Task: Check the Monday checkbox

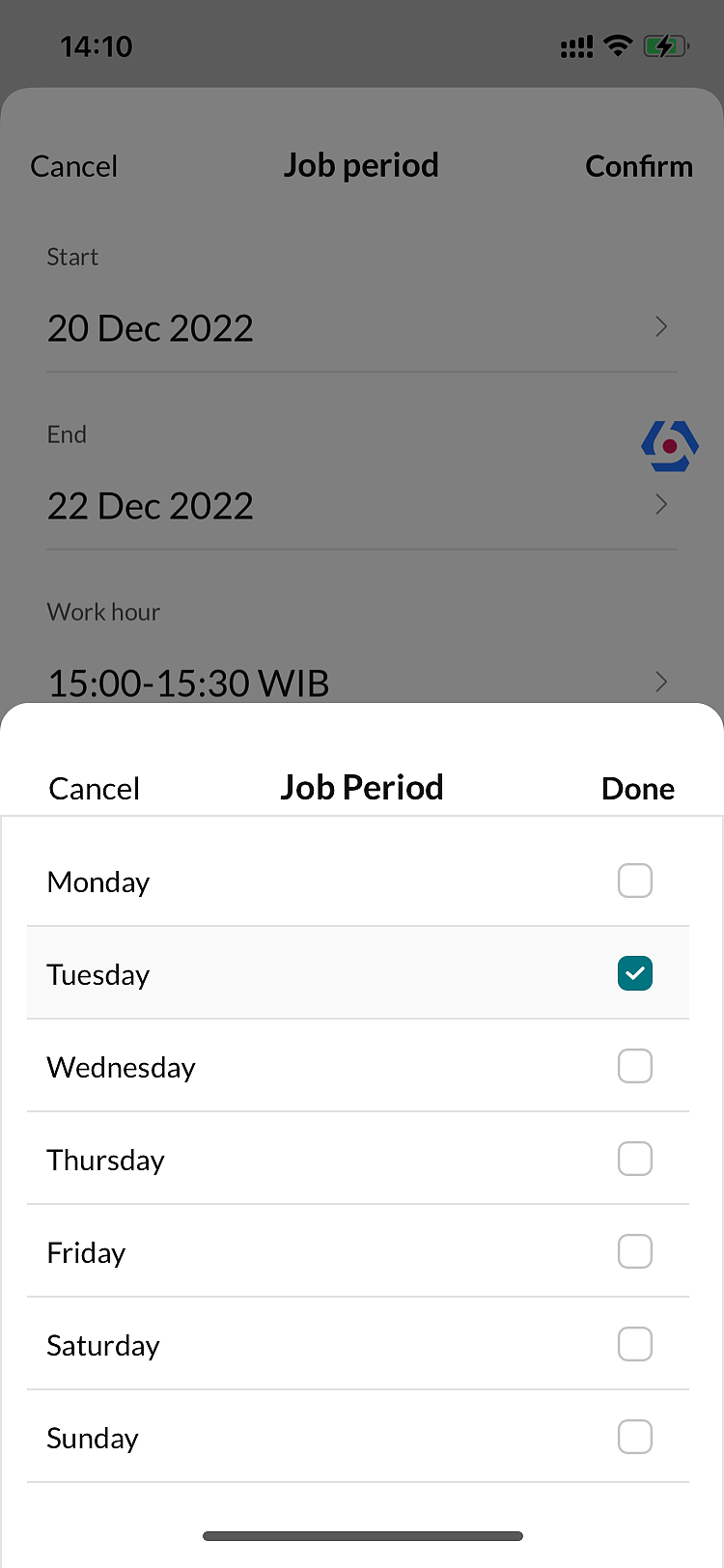Action: pyautogui.click(x=635, y=881)
